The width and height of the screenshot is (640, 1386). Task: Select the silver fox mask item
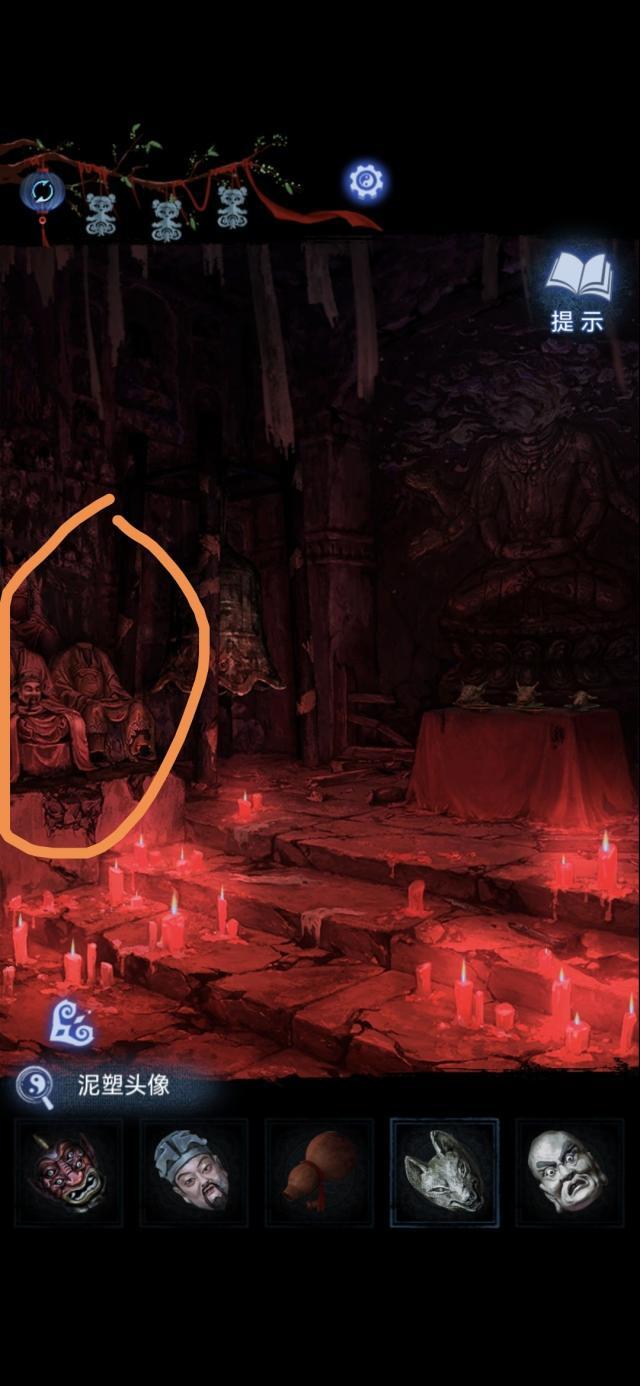443,1172
